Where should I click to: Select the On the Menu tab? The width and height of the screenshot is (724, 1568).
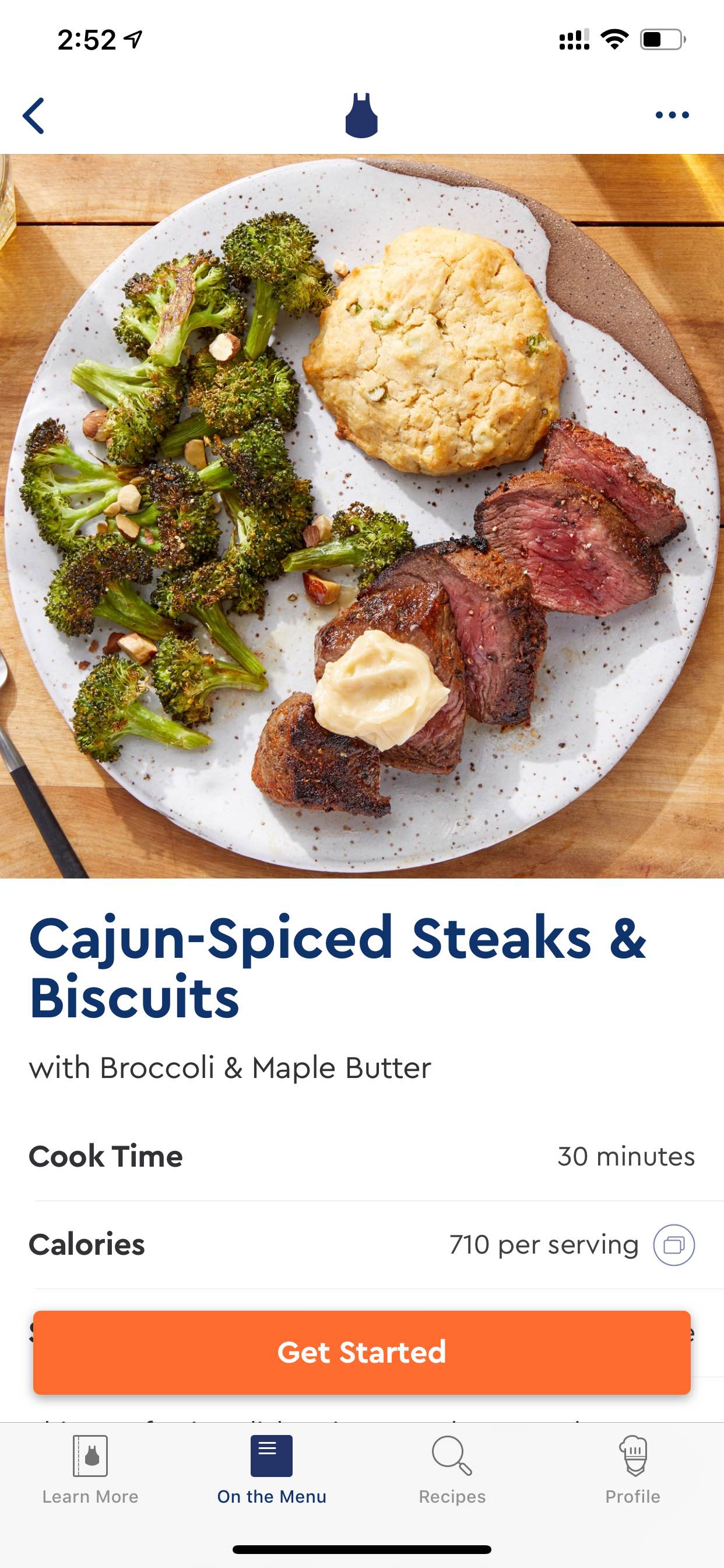click(271, 1470)
